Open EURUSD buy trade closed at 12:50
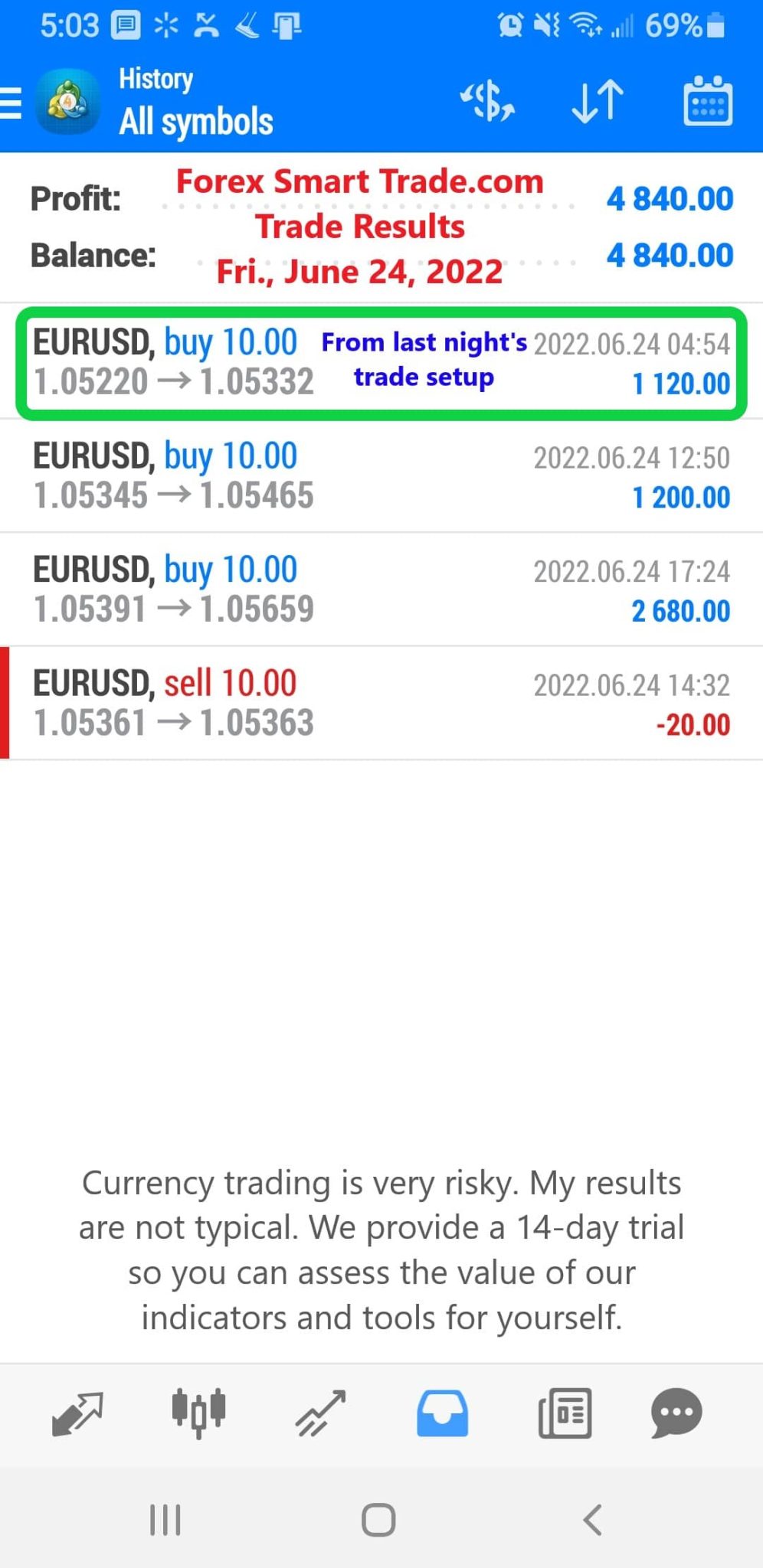This screenshot has width=763, height=1568. pyautogui.click(x=381, y=476)
